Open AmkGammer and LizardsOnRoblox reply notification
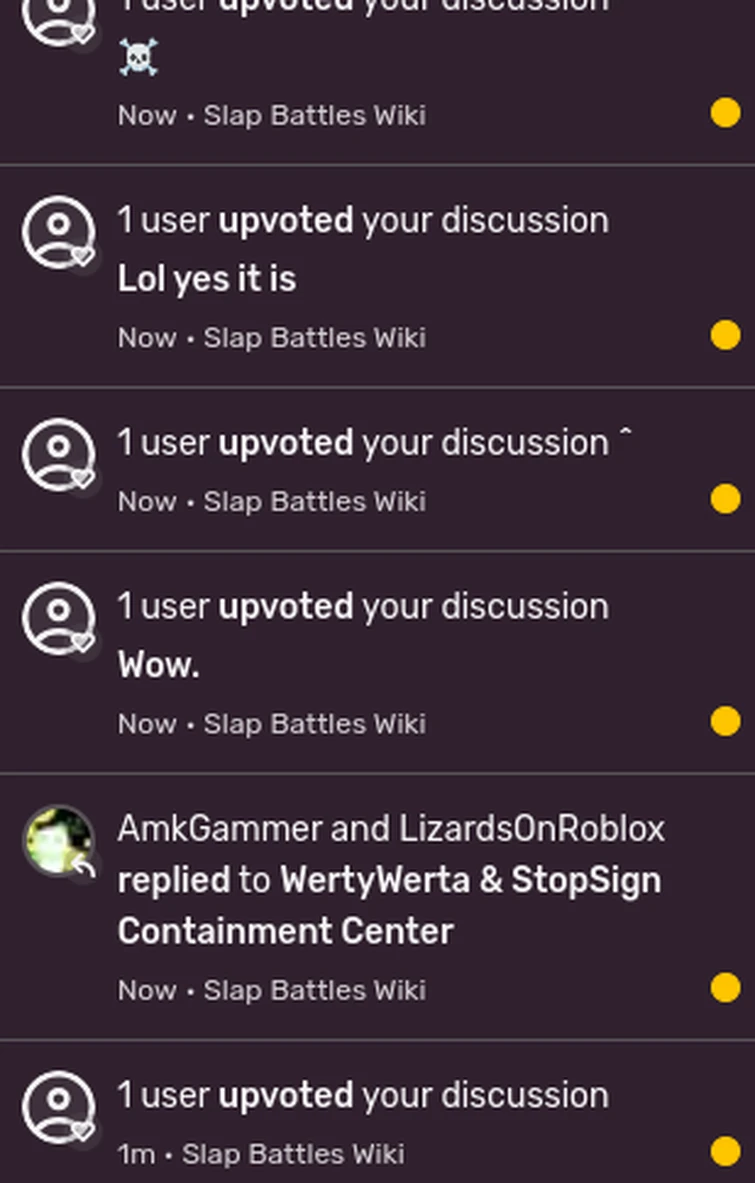 [x=388, y=905]
